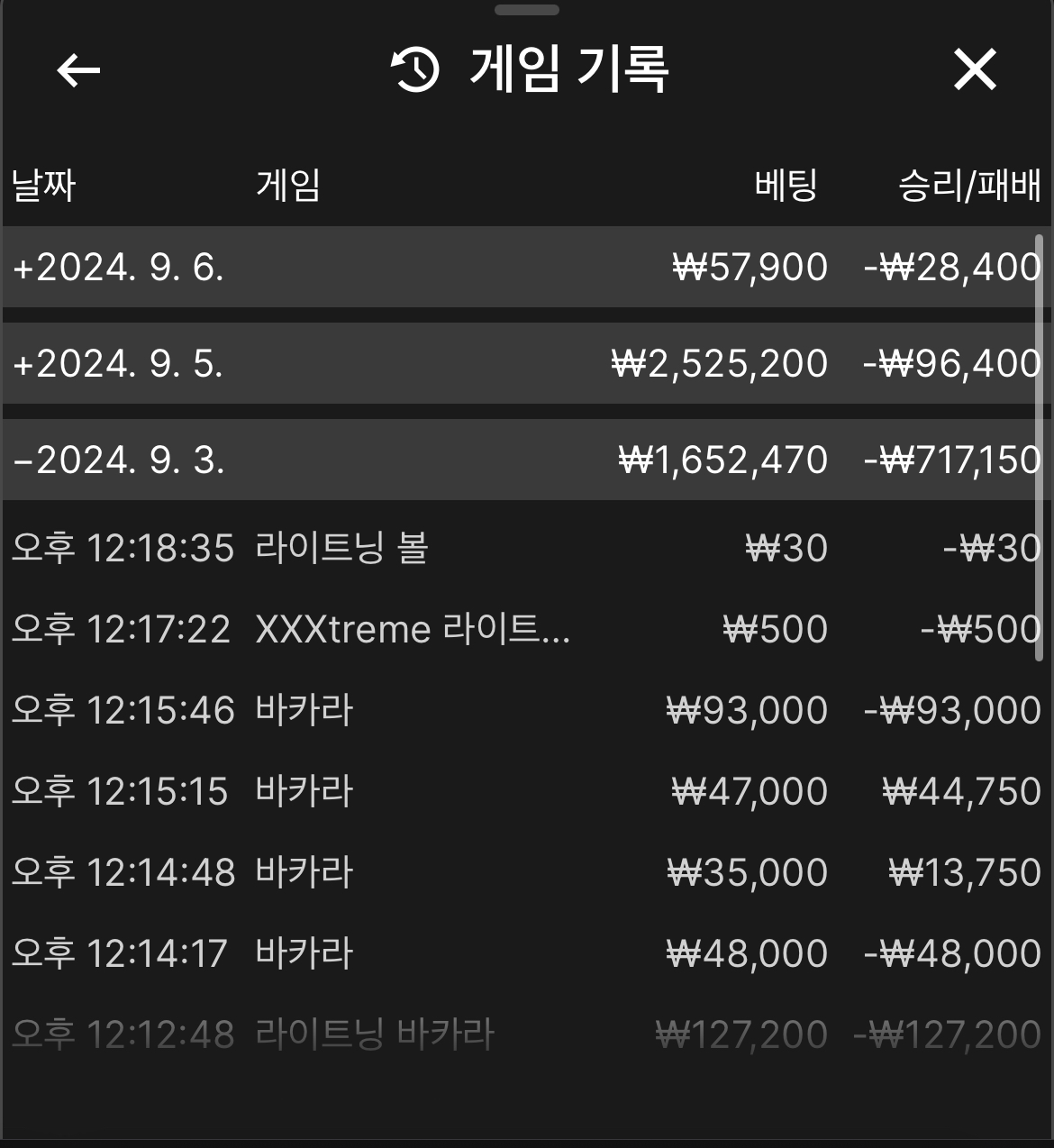This screenshot has height=1148, width=1054.
Task: Open the 12:14:17 바카라 record
Action: click(526, 953)
